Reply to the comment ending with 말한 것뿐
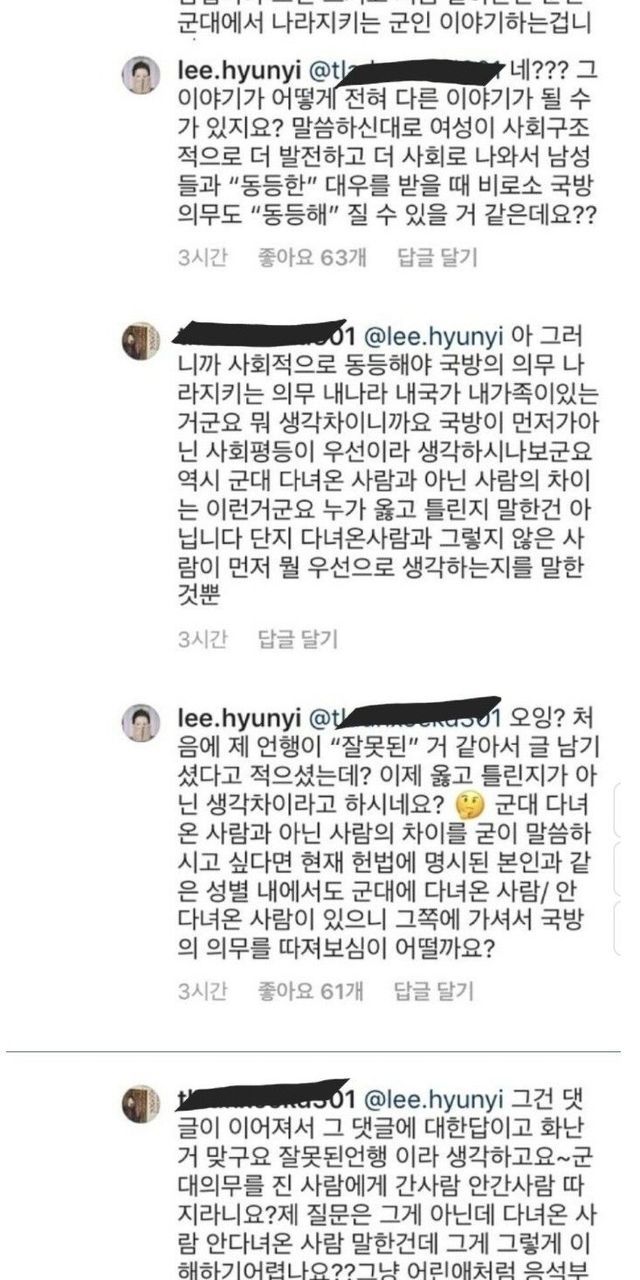The width and height of the screenshot is (640, 1280). coord(297,637)
